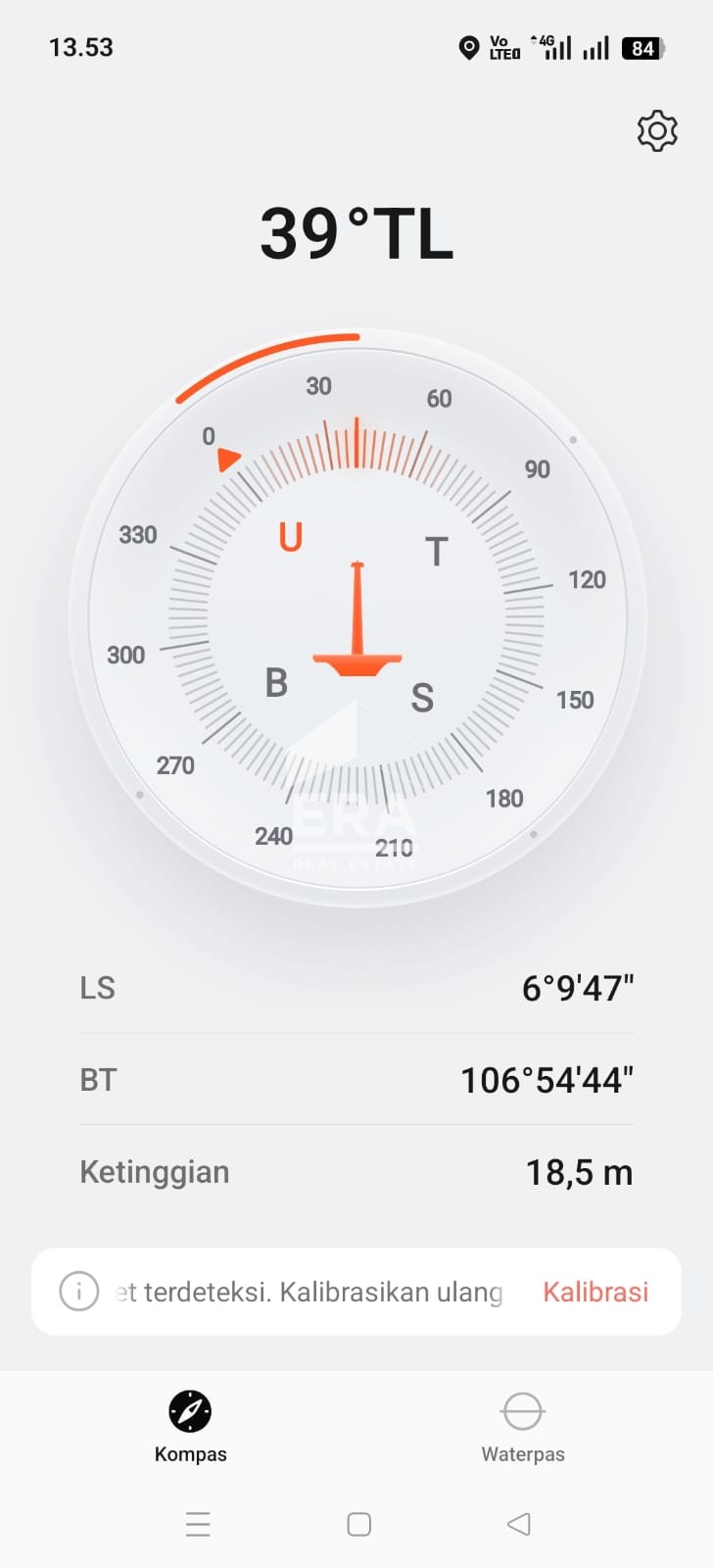Open recent apps from navigation bar

click(x=198, y=1524)
